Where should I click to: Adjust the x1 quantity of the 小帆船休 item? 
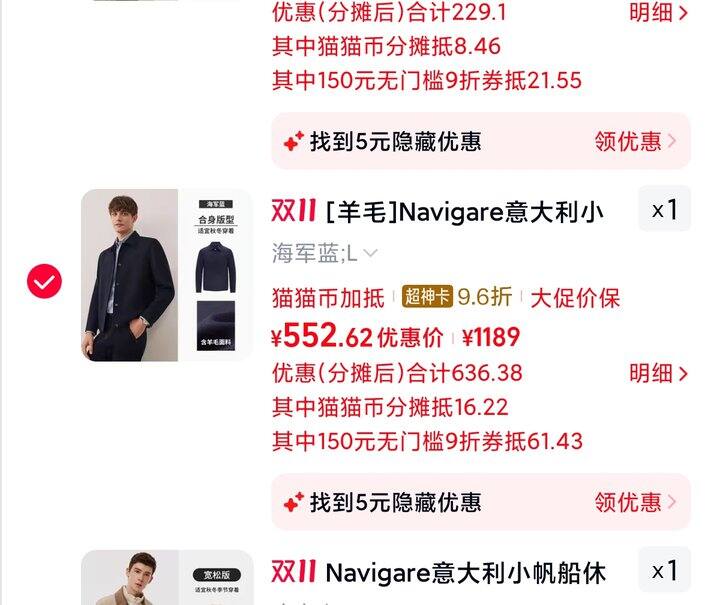point(664,571)
